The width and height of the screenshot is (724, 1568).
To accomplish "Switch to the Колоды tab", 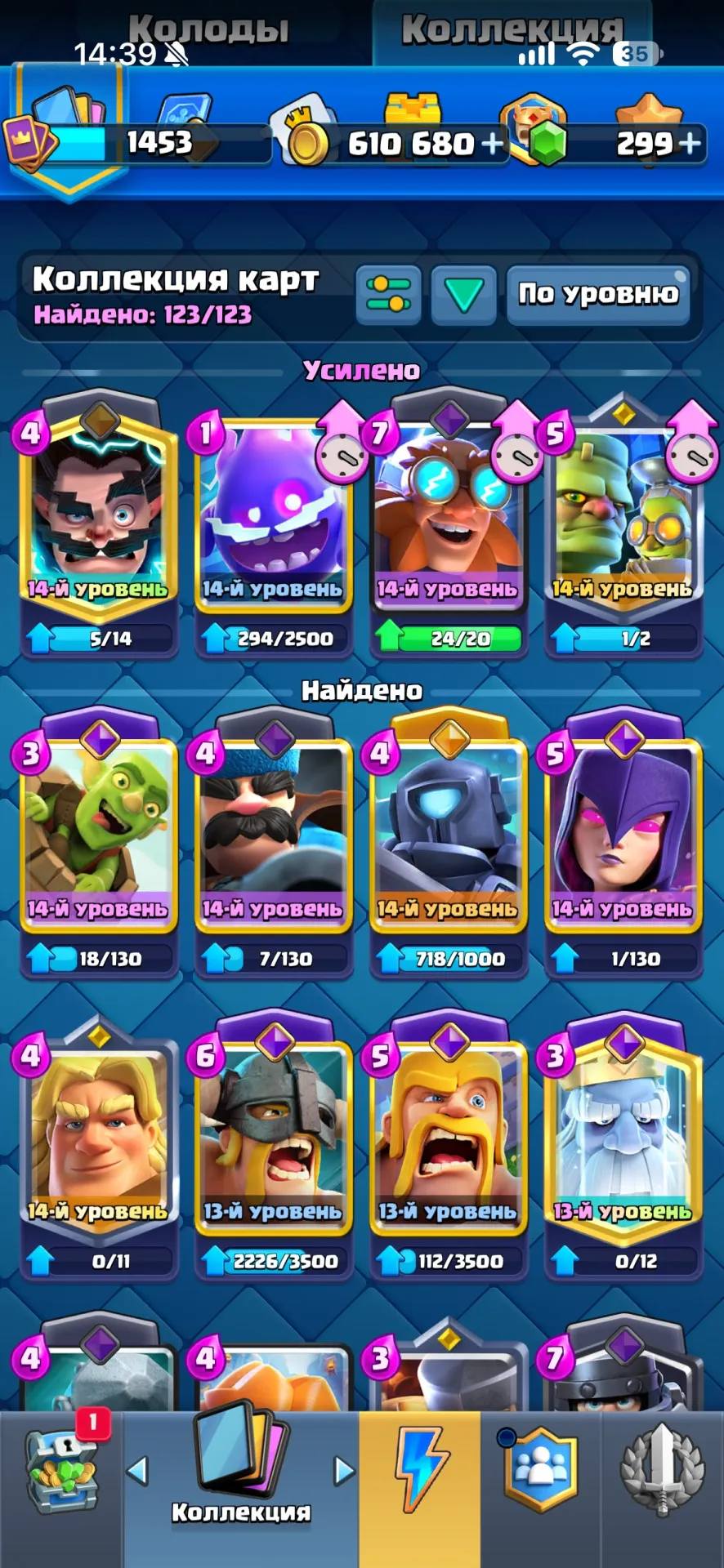I will (x=208, y=29).
